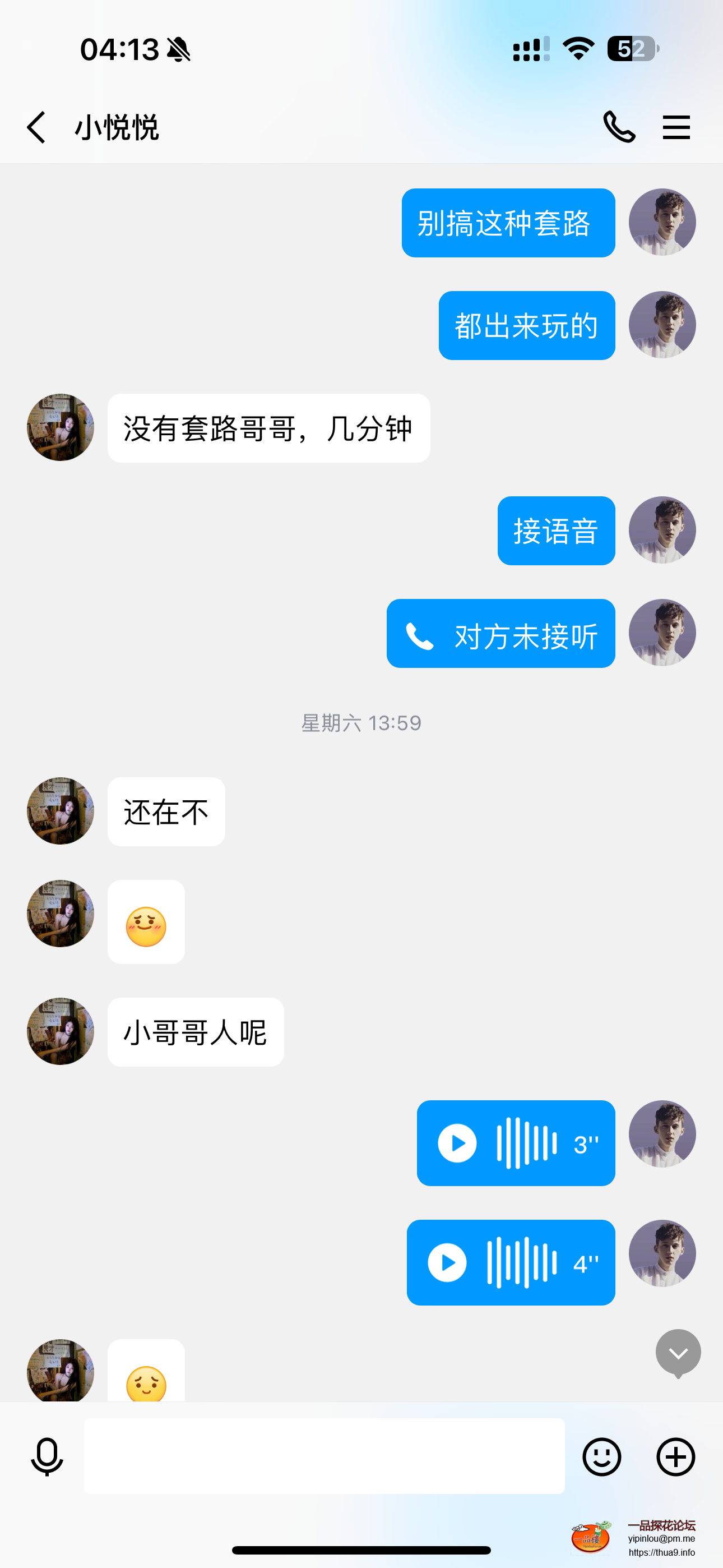
Task: Tap the missed call 对方未接听 message
Action: coord(500,634)
